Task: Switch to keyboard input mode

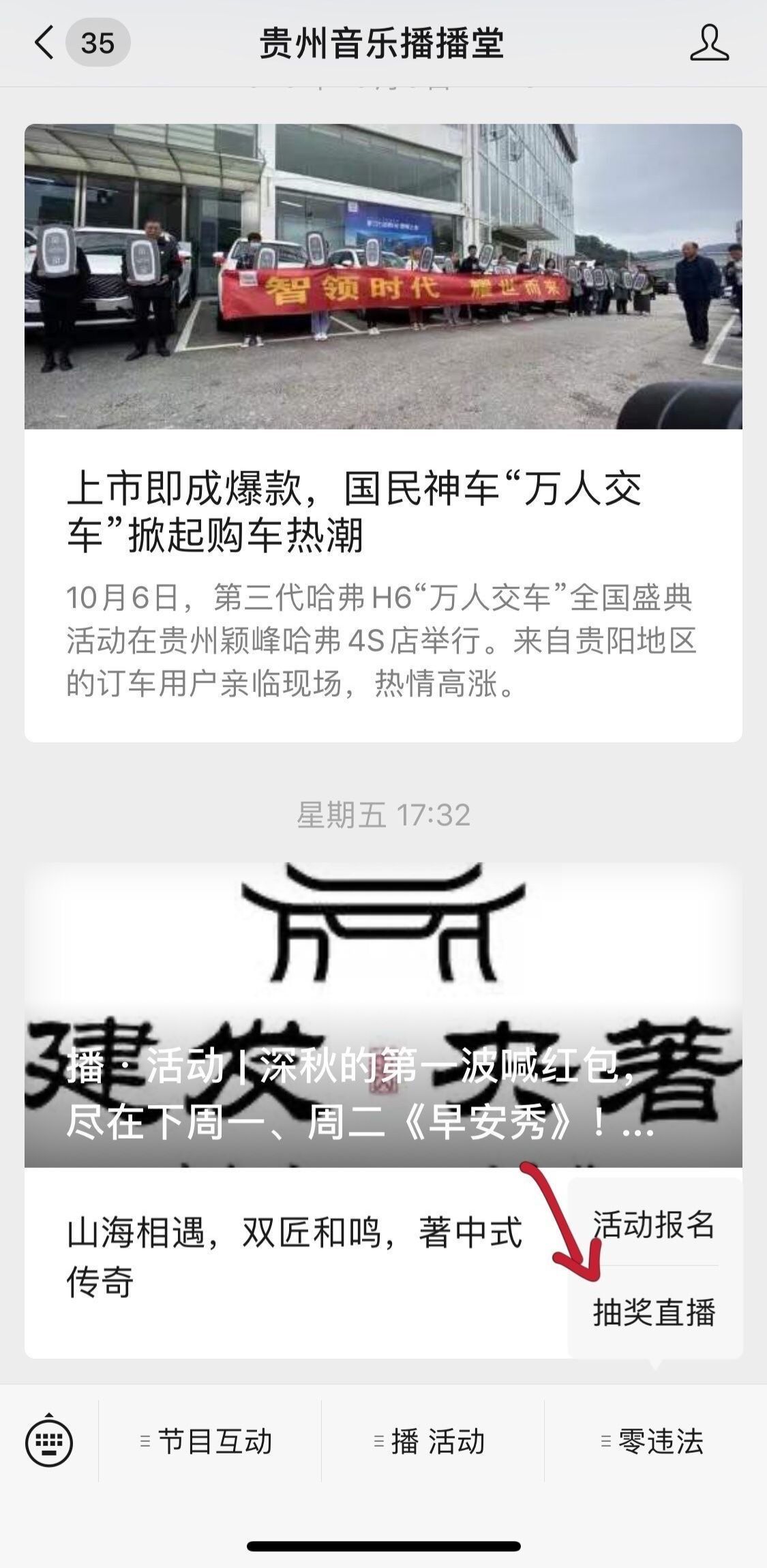Action: pyautogui.click(x=49, y=1441)
